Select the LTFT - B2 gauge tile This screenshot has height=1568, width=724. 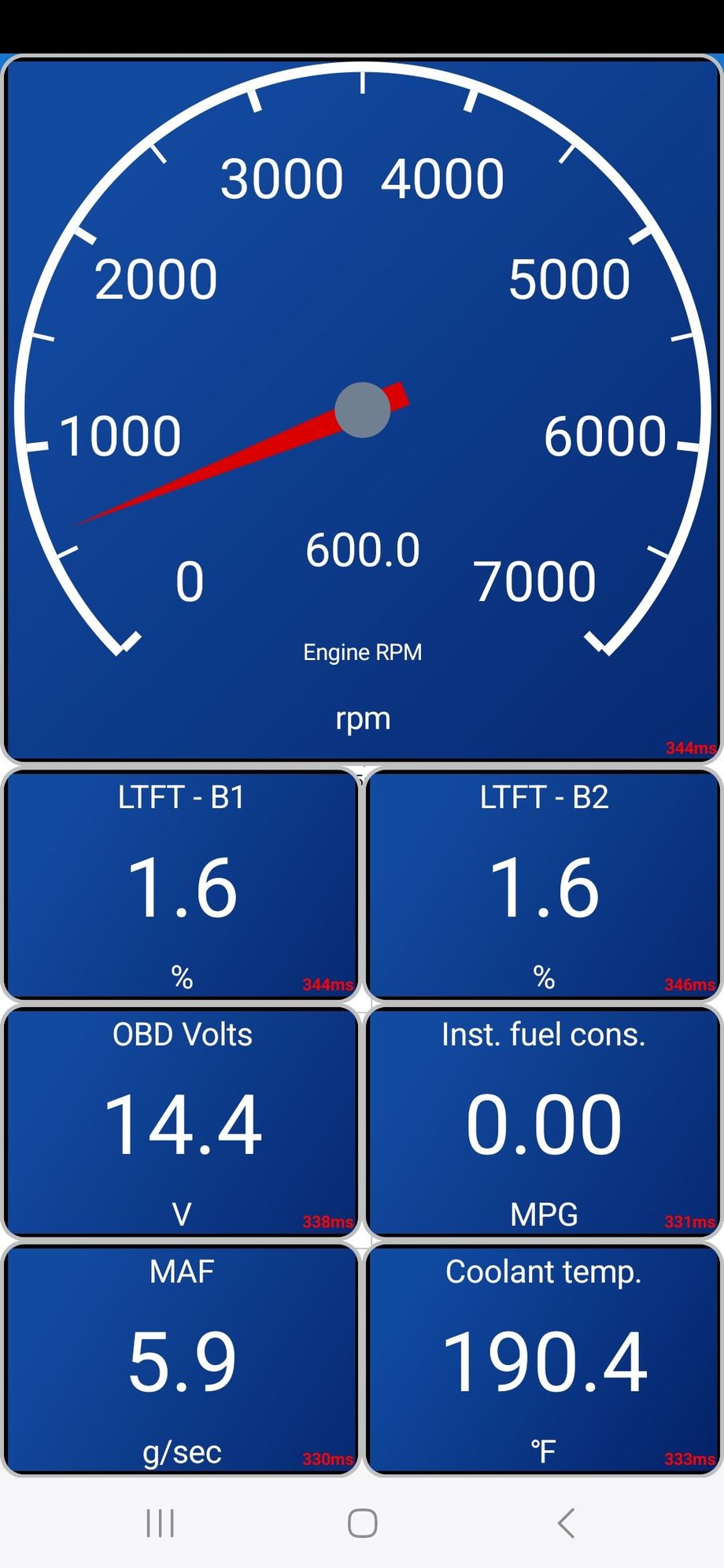coord(544,886)
